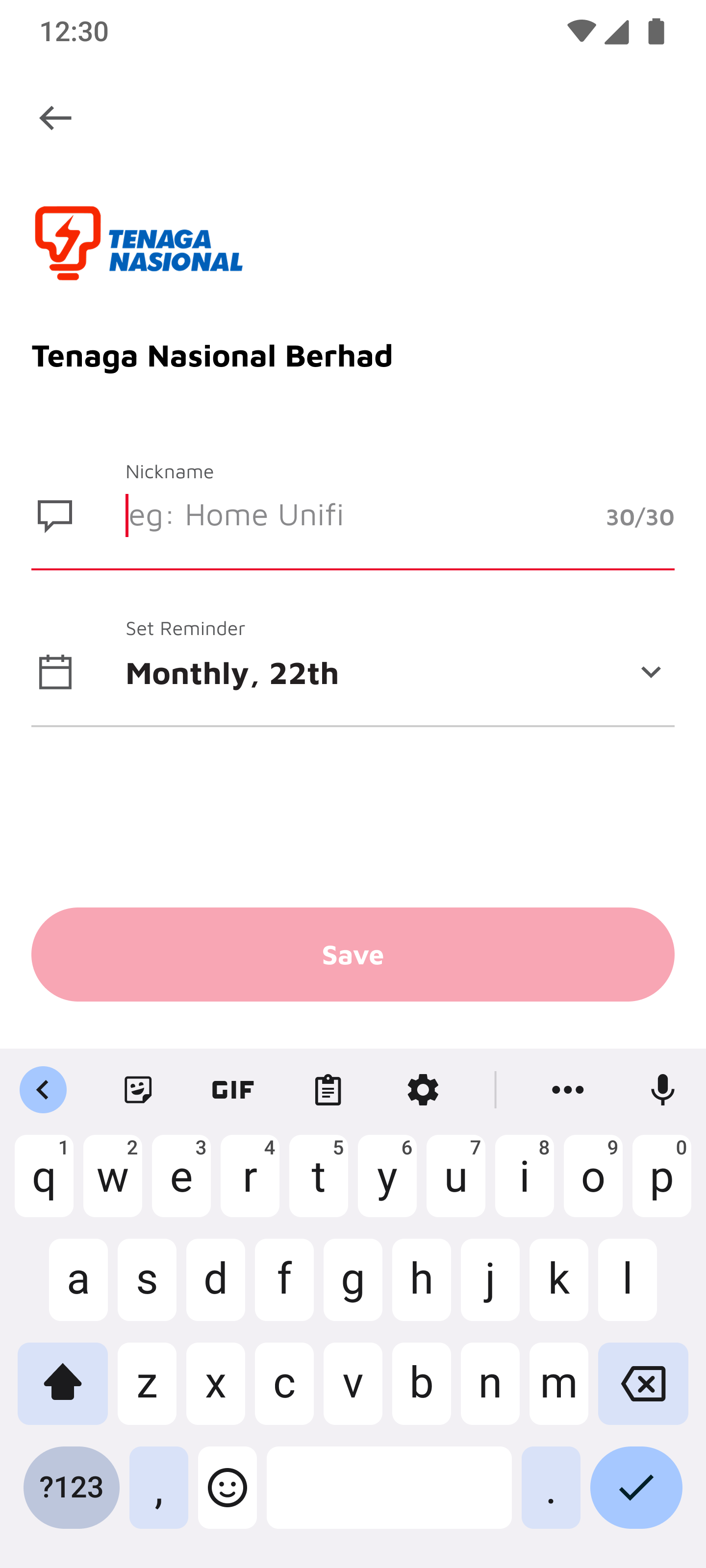Tap the keyboard backspace key
Image resolution: width=706 pixels, height=1568 pixels.
tap(643, 1383)
